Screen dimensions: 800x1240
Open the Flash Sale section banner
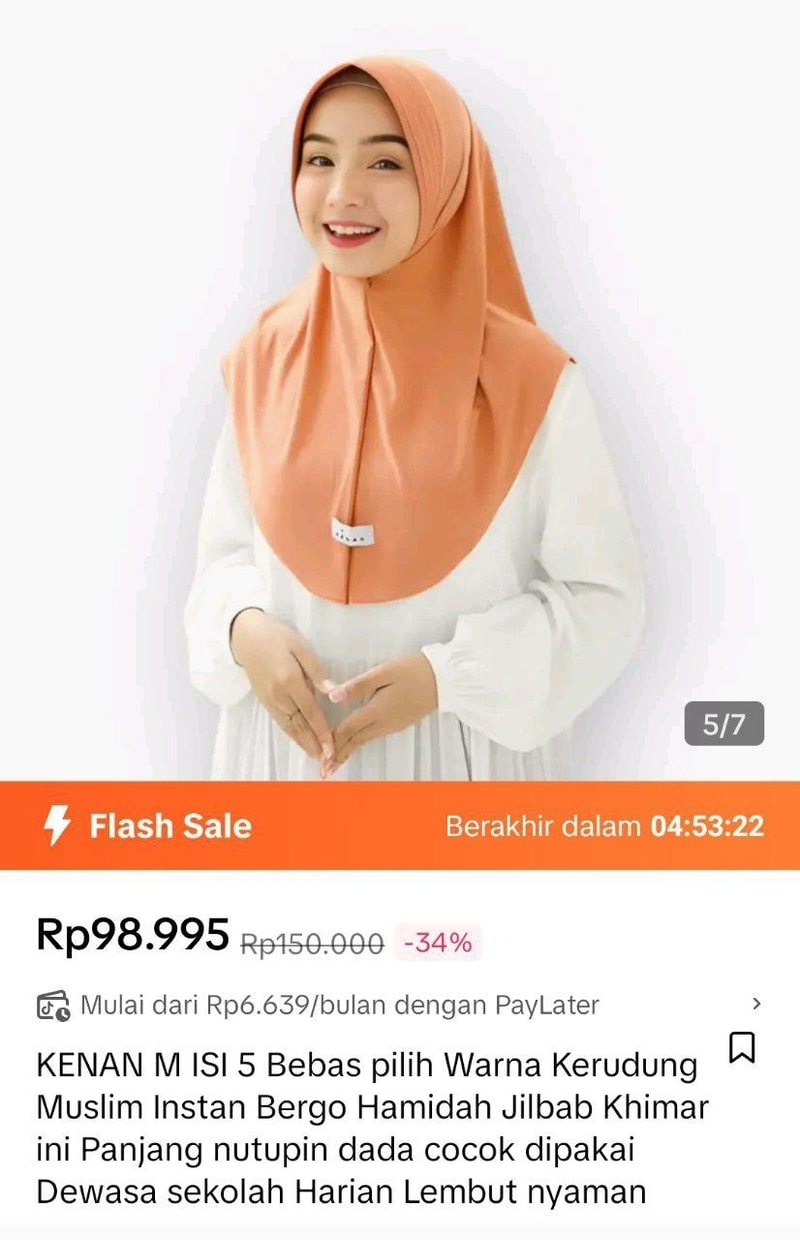pyautogui.click(x=400, y=826)
